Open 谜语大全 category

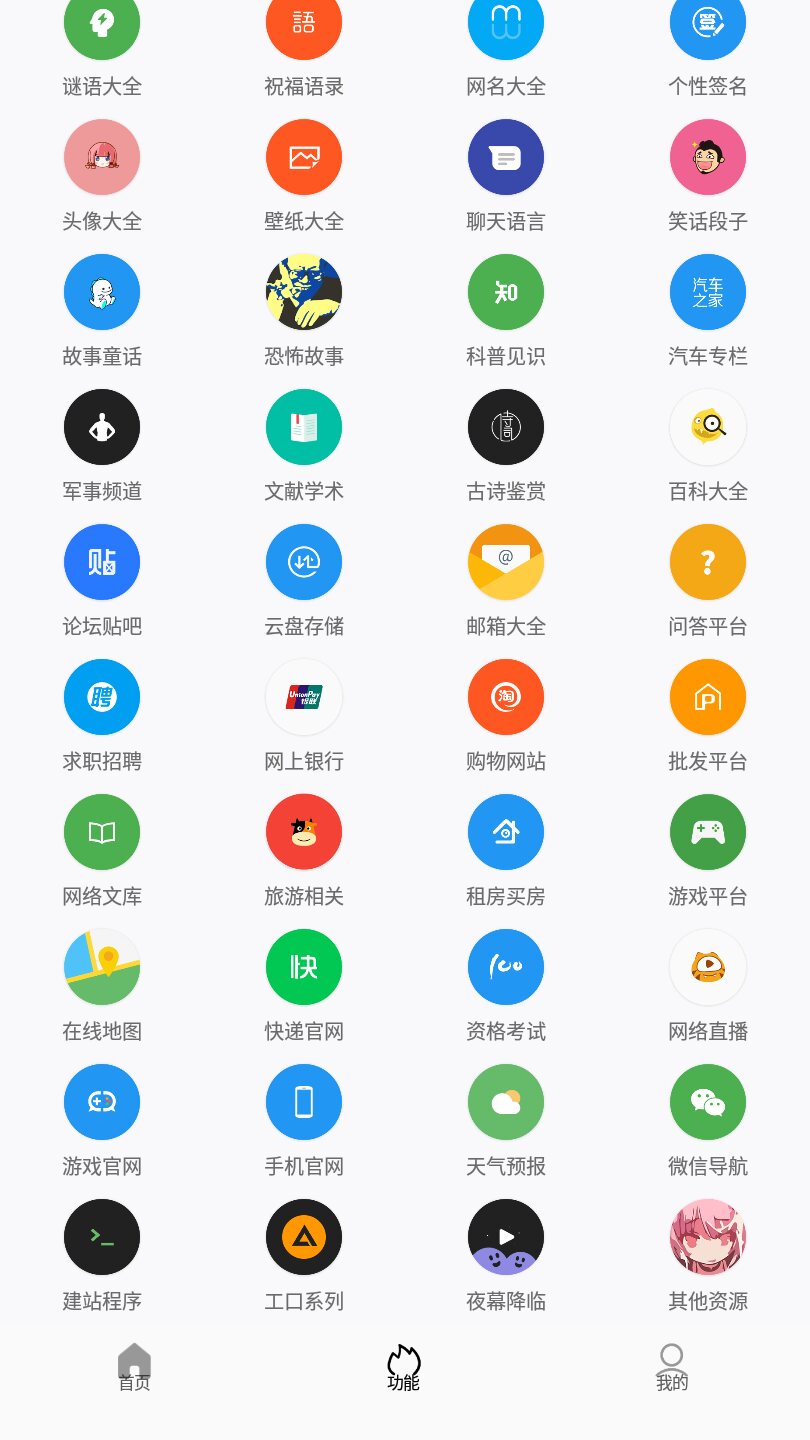point(102,30)
